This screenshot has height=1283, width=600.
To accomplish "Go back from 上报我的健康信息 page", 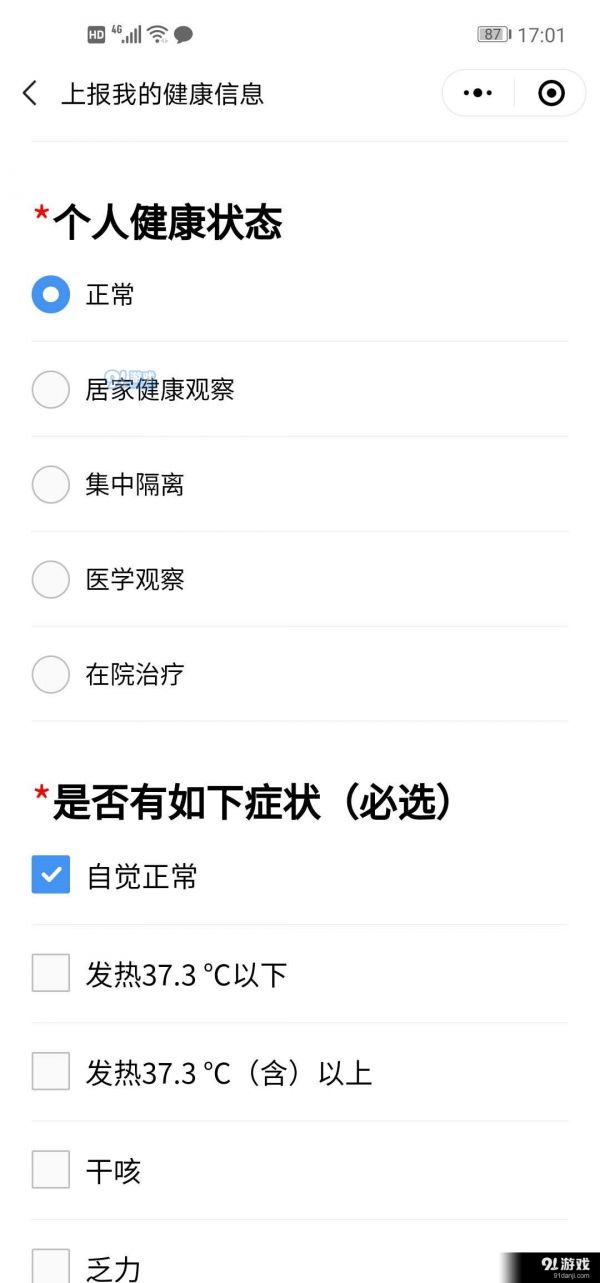I will 30,93.
